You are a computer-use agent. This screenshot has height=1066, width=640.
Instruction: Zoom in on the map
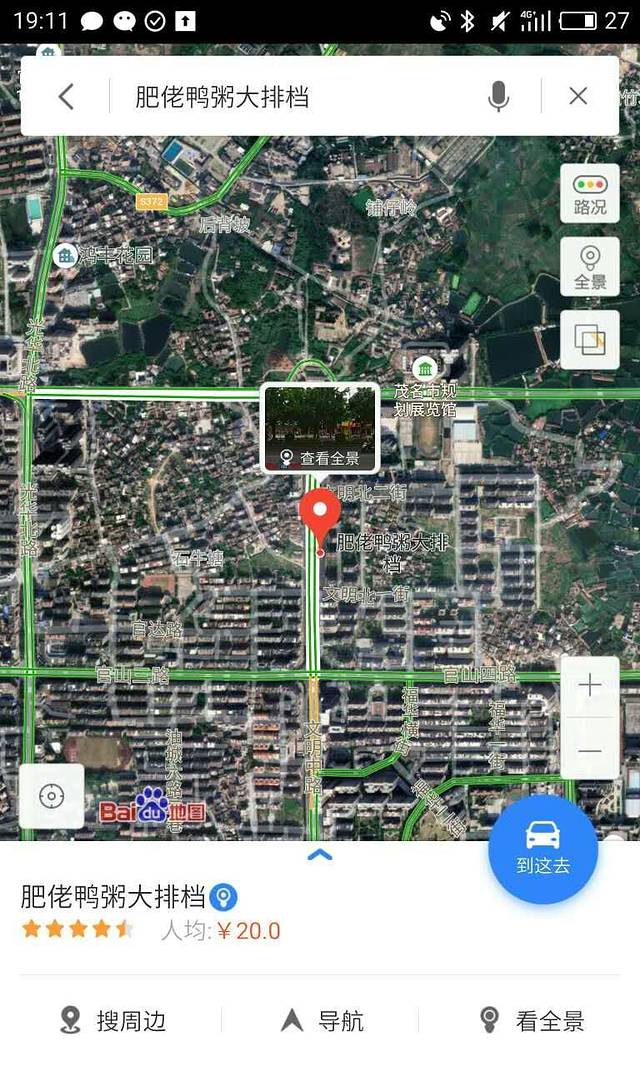(x=590, y=685)
